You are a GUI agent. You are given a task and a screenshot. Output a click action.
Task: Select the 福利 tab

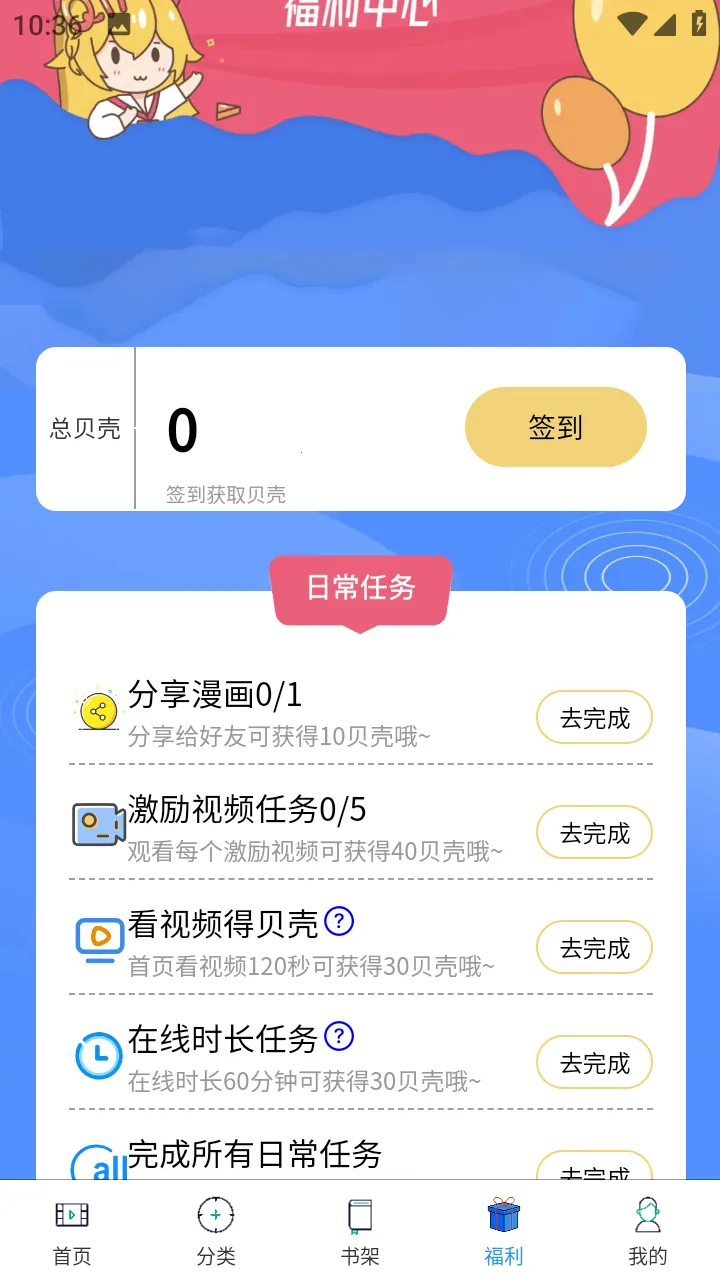(x=504, y=1231)
